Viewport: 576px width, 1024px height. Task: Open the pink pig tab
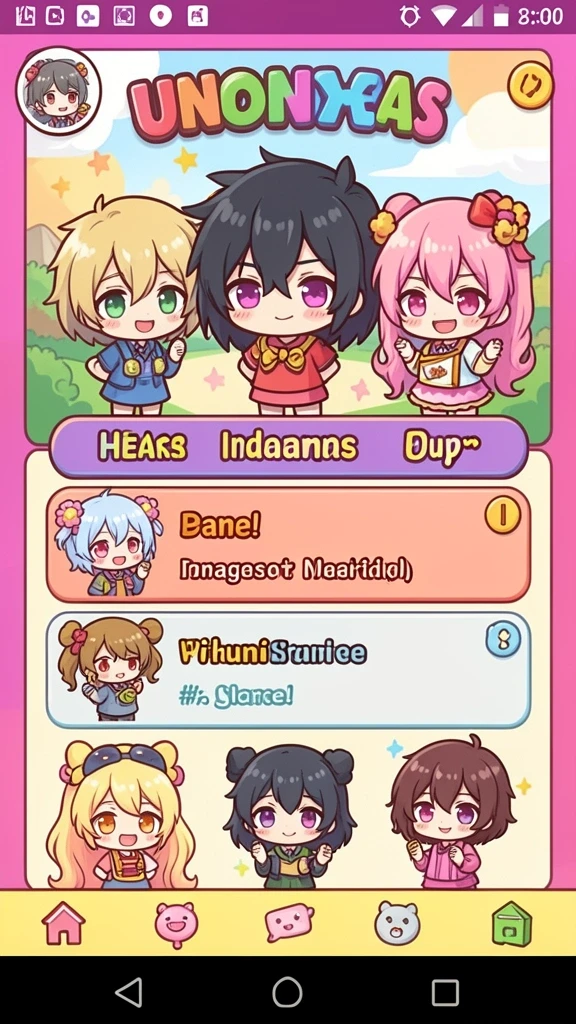176,925
